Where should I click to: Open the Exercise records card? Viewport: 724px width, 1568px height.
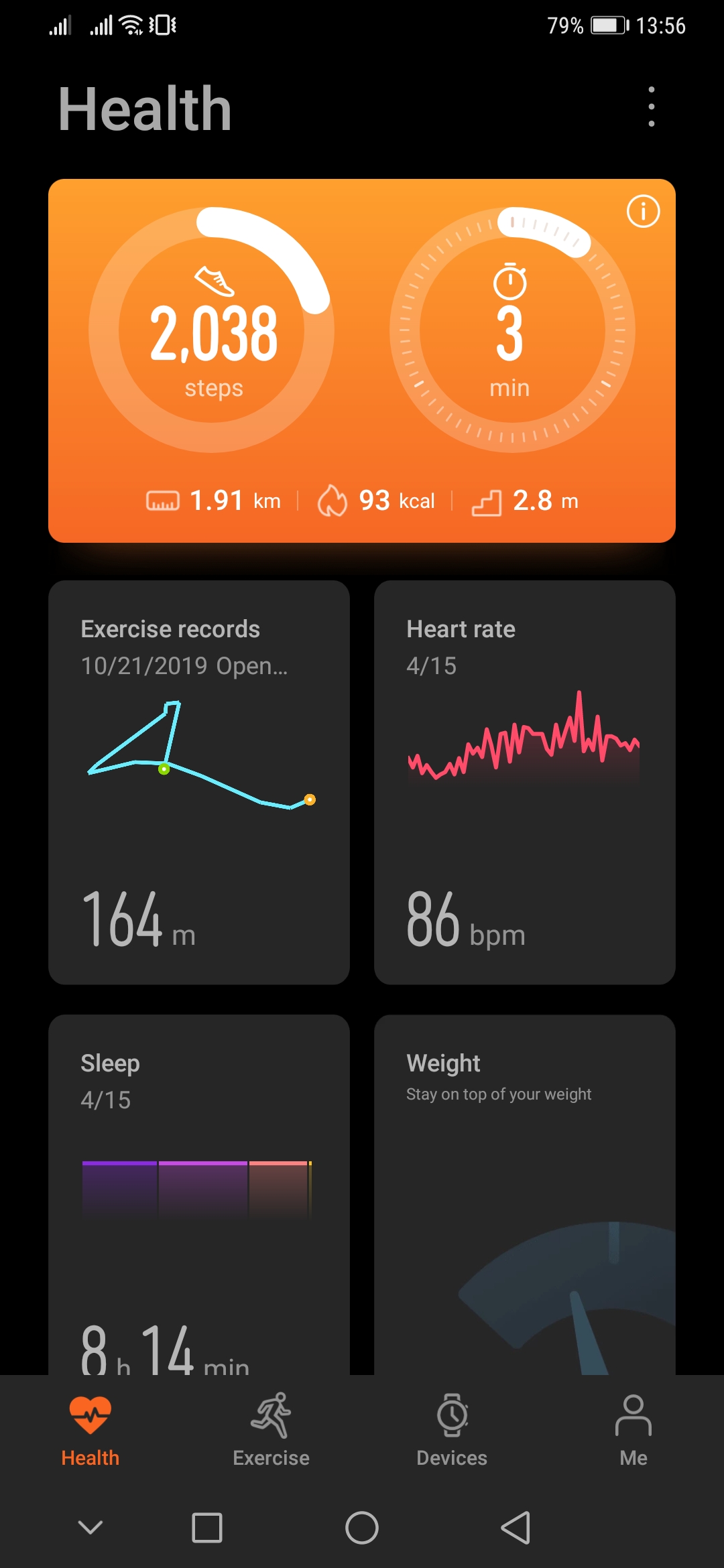(199, 782)
